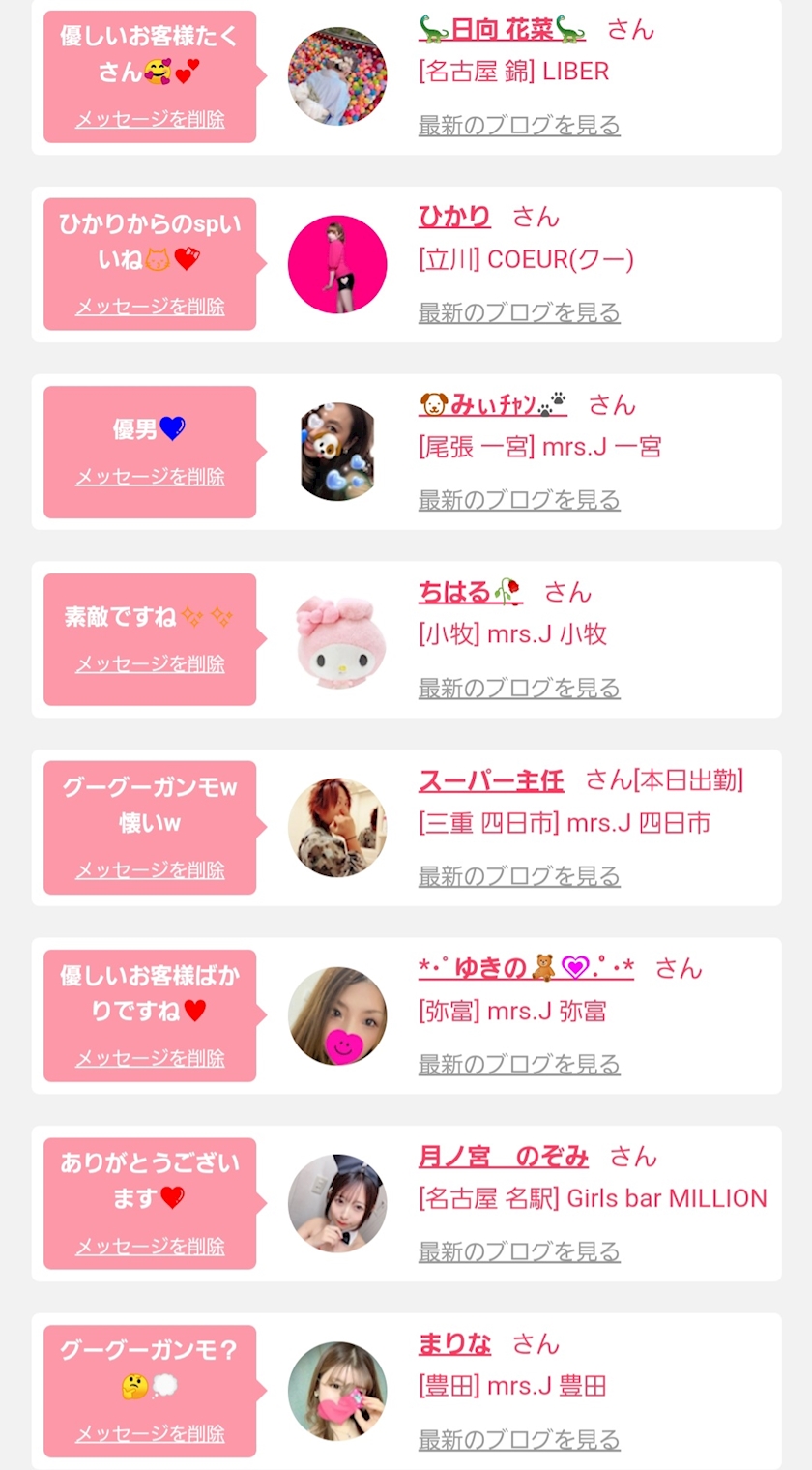The width and height of the screenshot is (812, 1470).
Task: View the latest blog of 日向 花菜
Action: (x=519, y=125)
